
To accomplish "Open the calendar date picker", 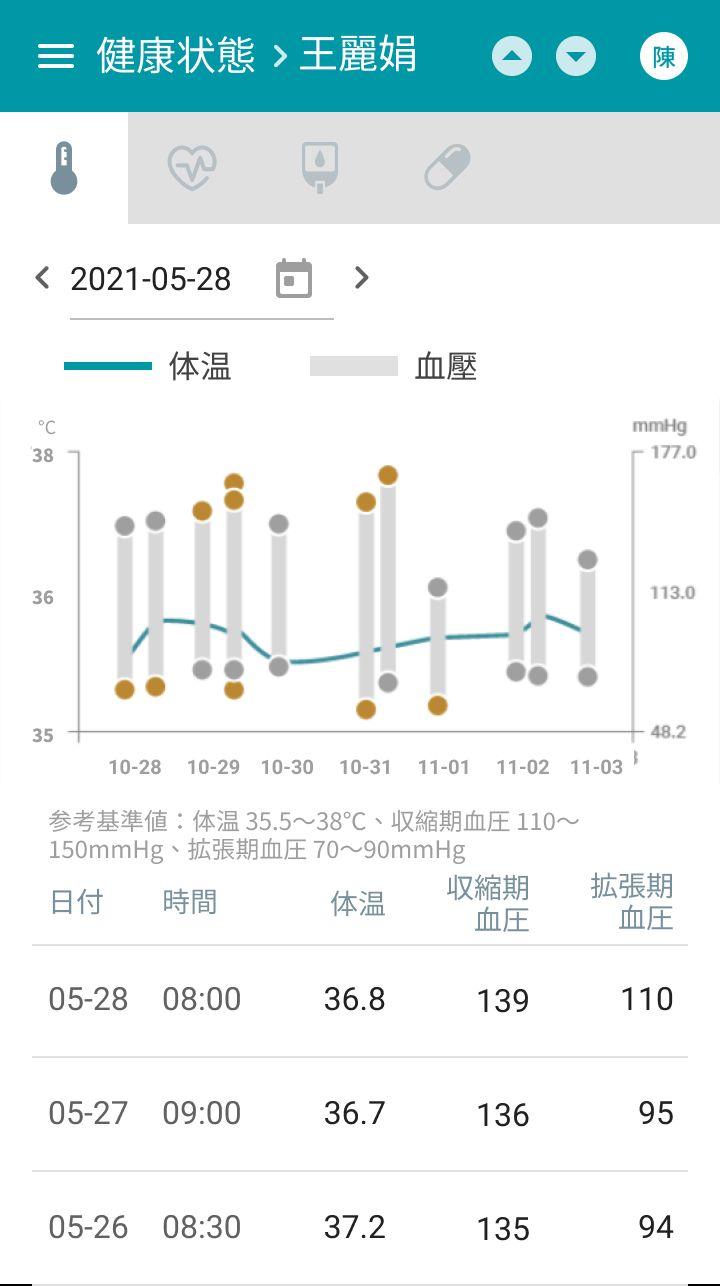I will [x=294, y=279].
